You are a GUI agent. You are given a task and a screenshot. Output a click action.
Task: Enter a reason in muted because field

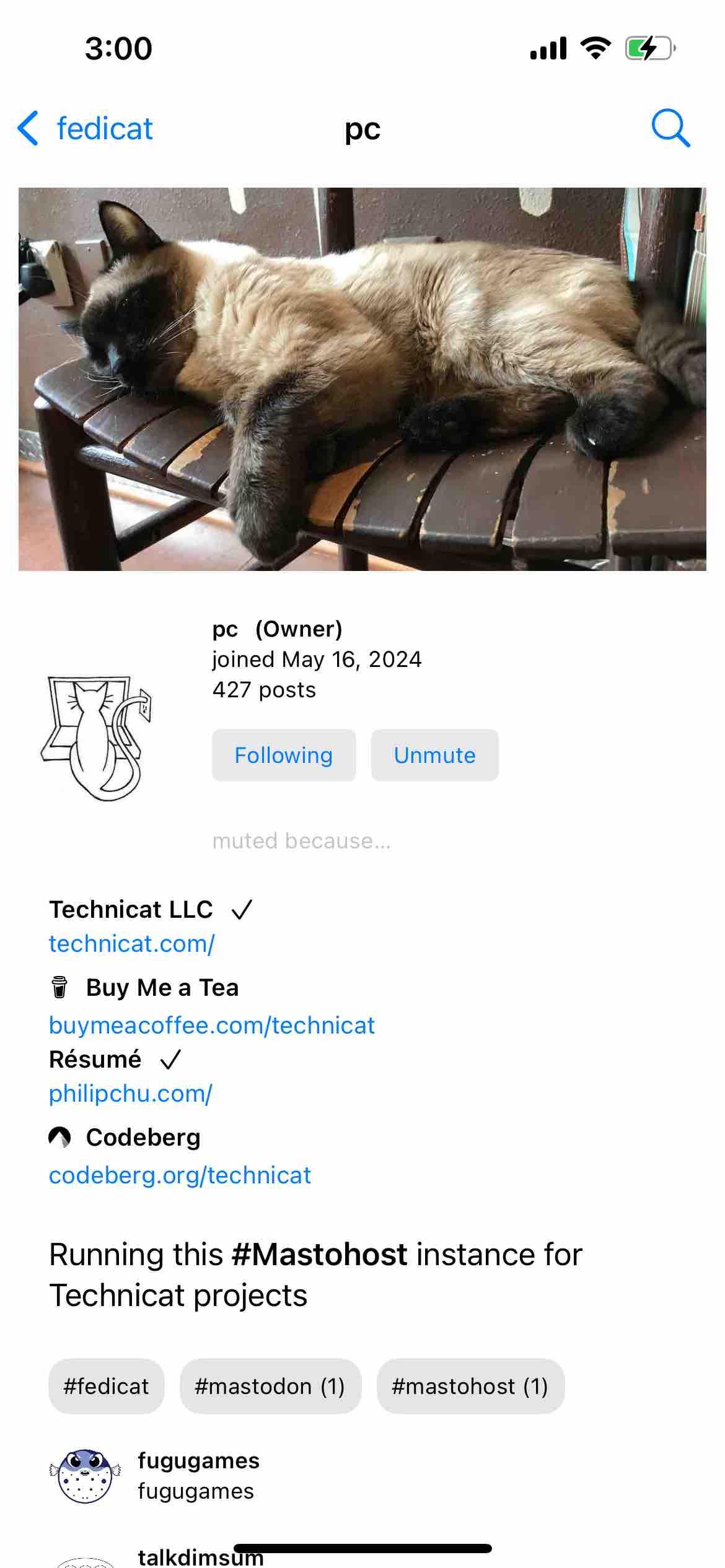click(302, 841)
